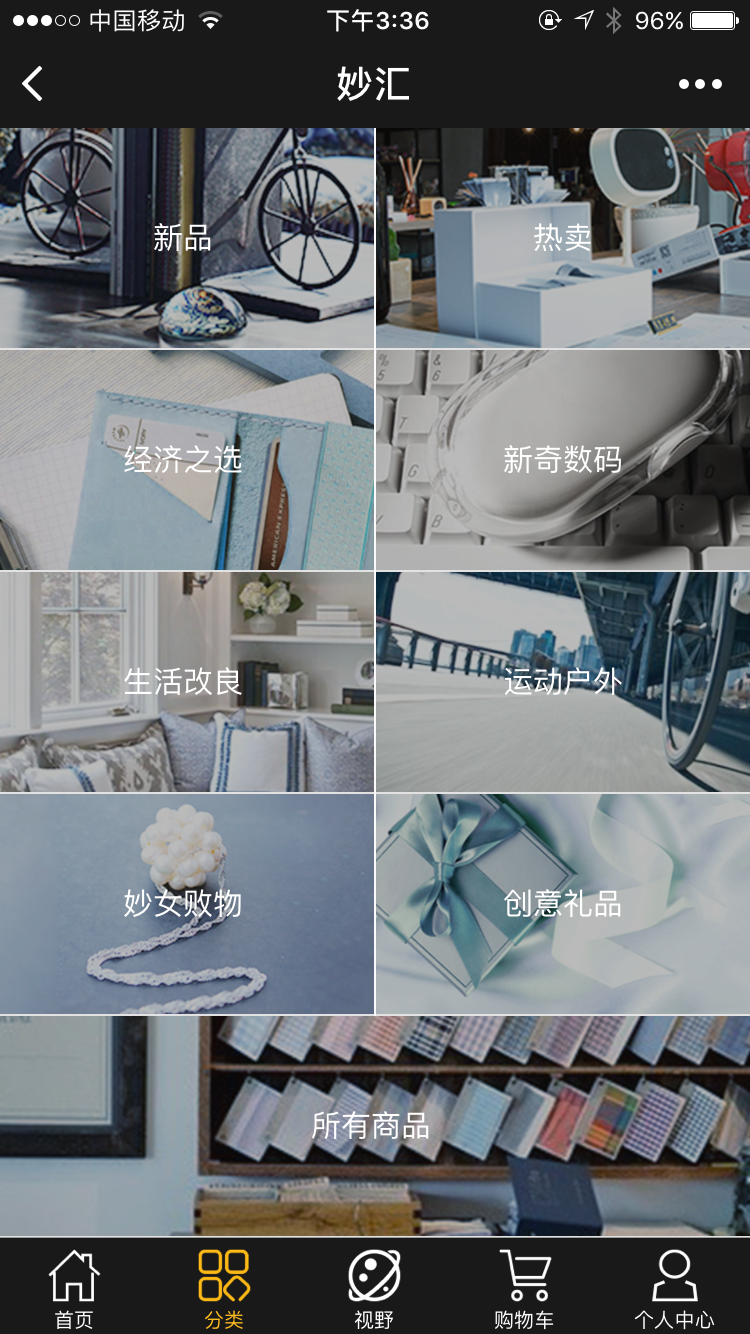Switch to the 首页 tab
Viewport: 750px width, 1334px height.
point(74,1288)
